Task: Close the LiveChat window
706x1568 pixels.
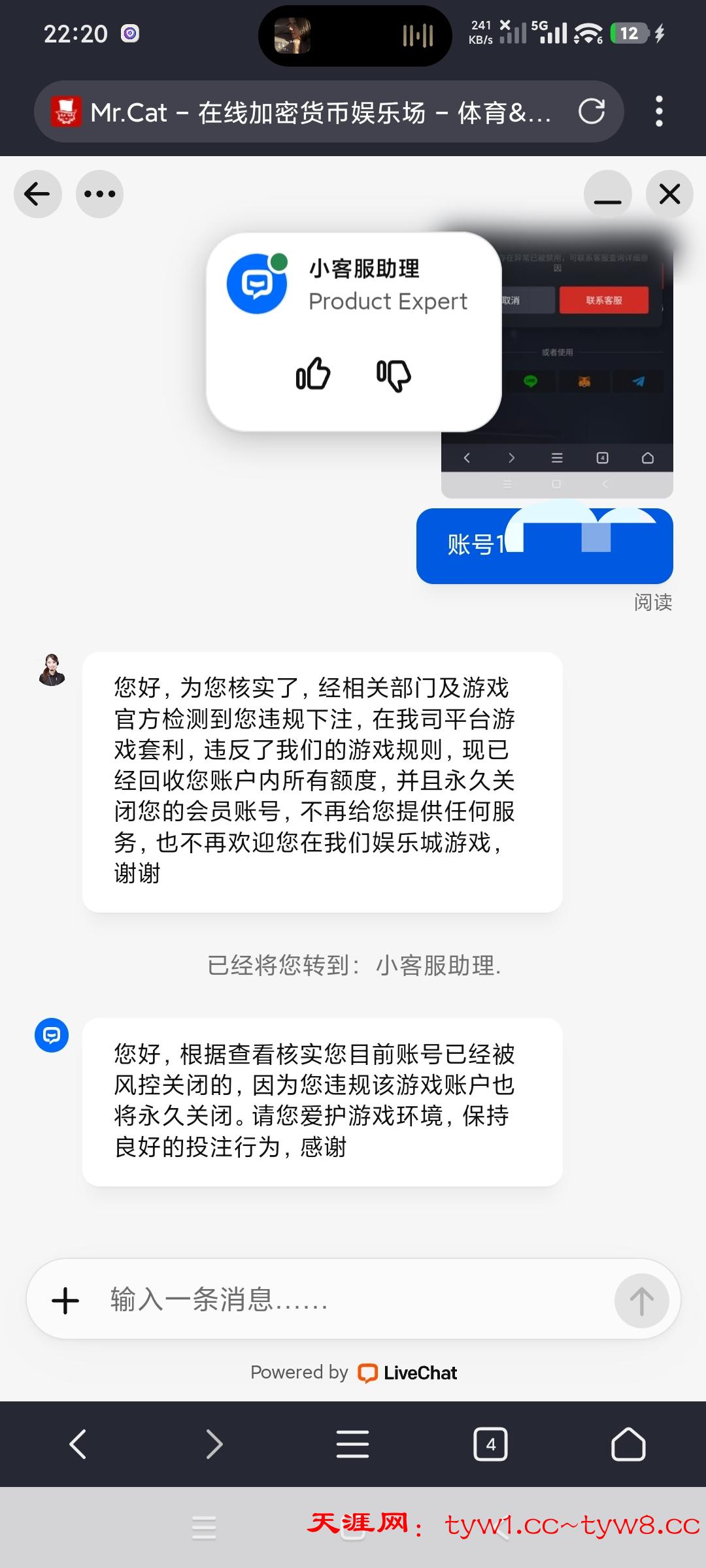Action: click(x=669, y=194)
